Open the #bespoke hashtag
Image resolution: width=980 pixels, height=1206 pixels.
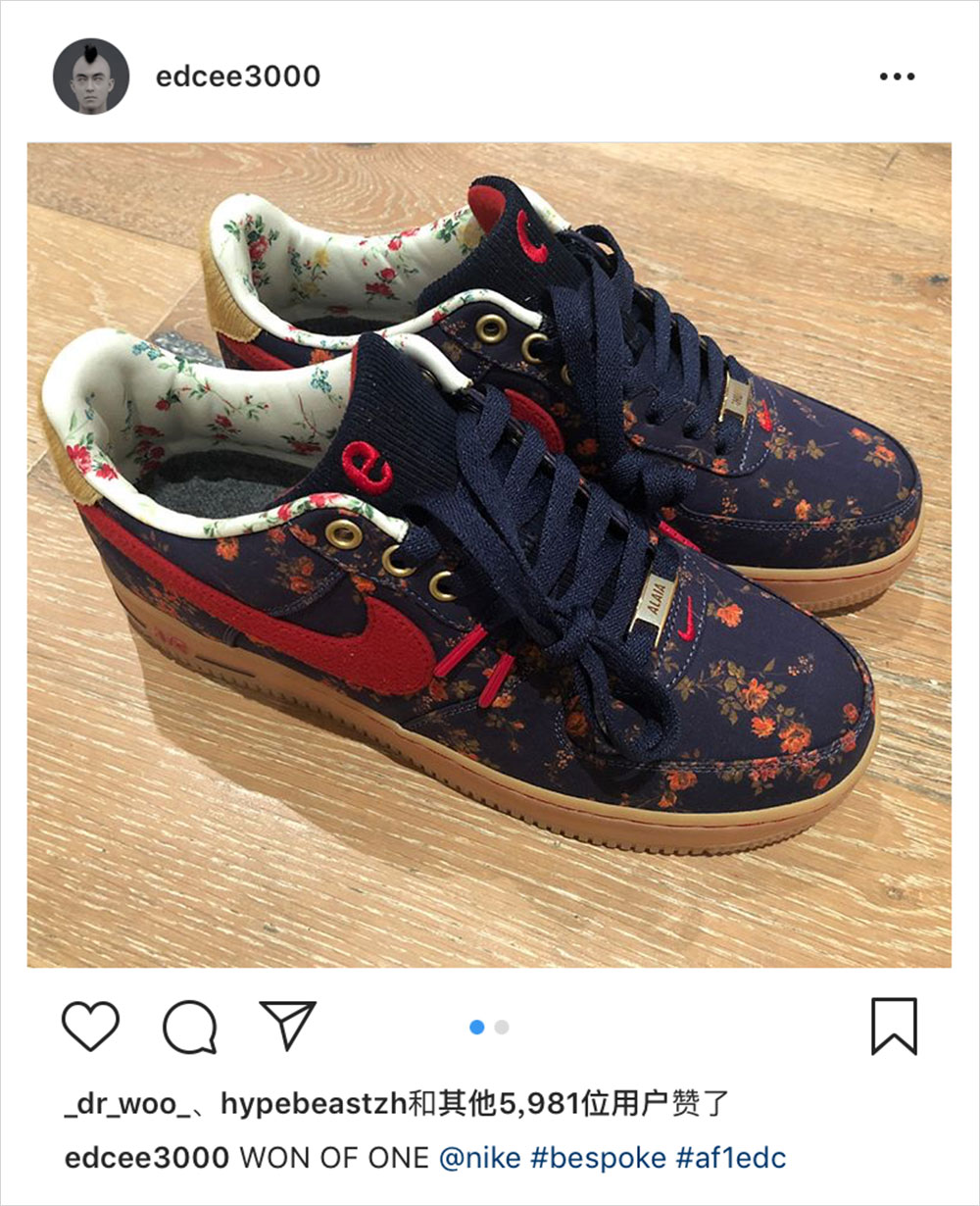click(x=598, y=1158)
